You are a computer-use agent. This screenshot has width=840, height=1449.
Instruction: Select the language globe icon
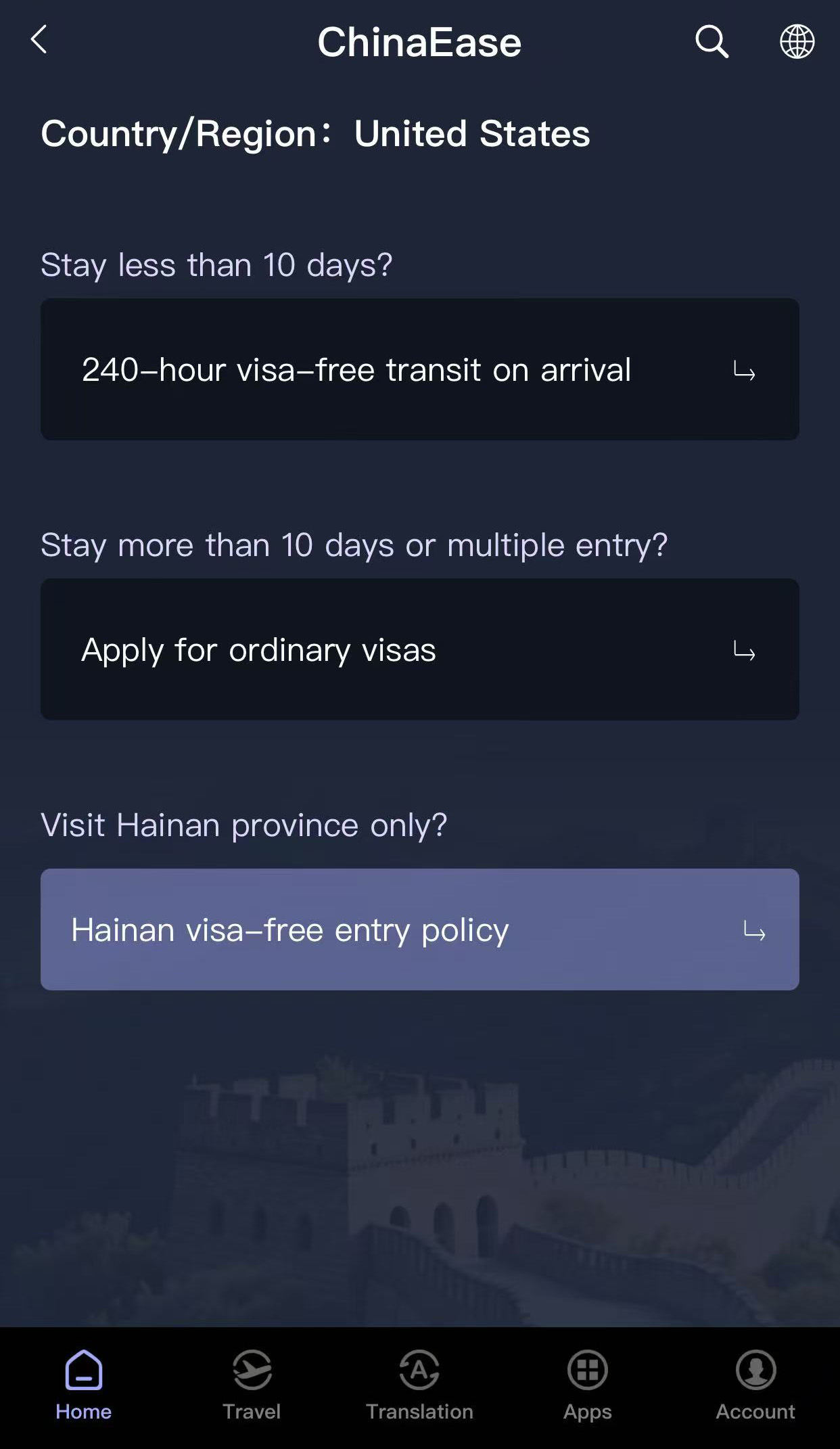pyautogui.click(x=797, y=41)
